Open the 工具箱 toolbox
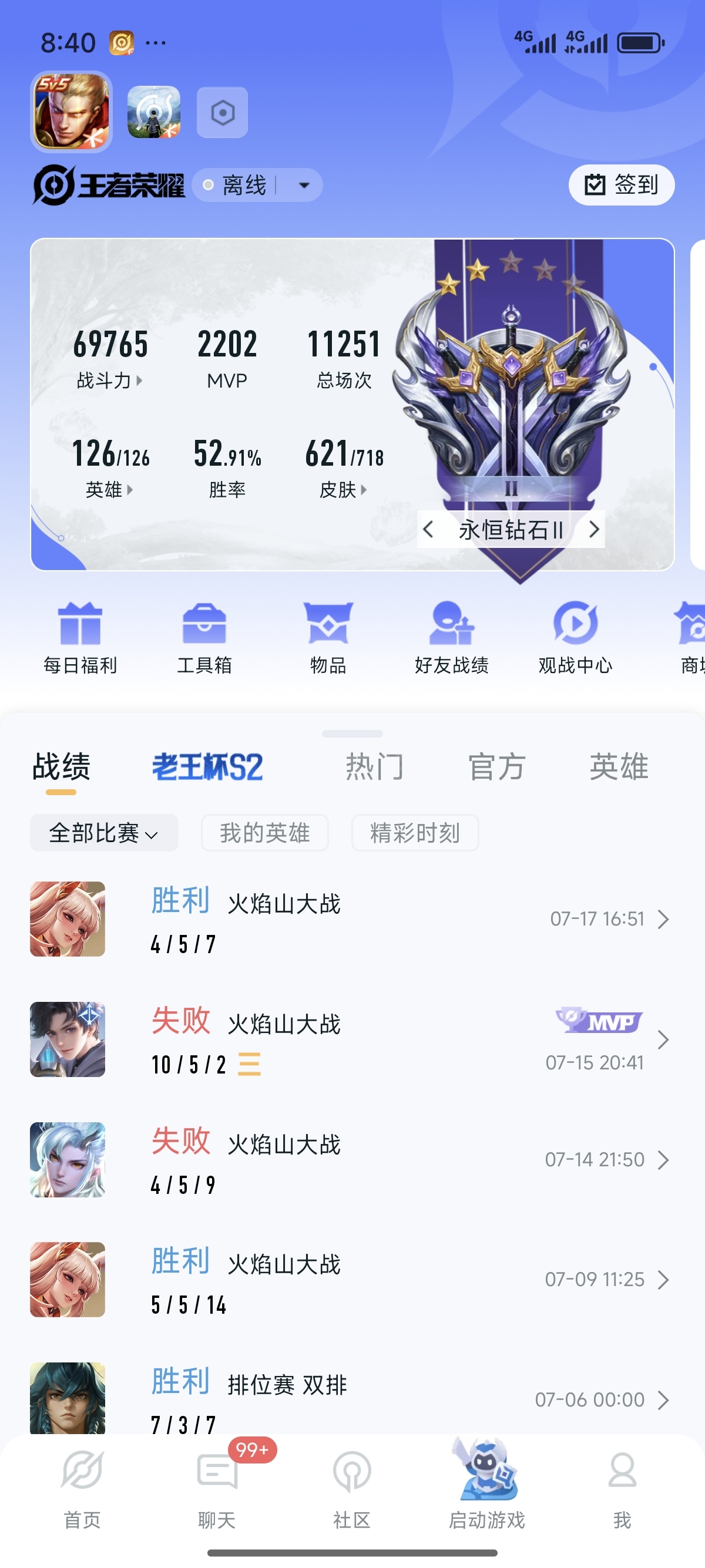 tap(204, 637)
